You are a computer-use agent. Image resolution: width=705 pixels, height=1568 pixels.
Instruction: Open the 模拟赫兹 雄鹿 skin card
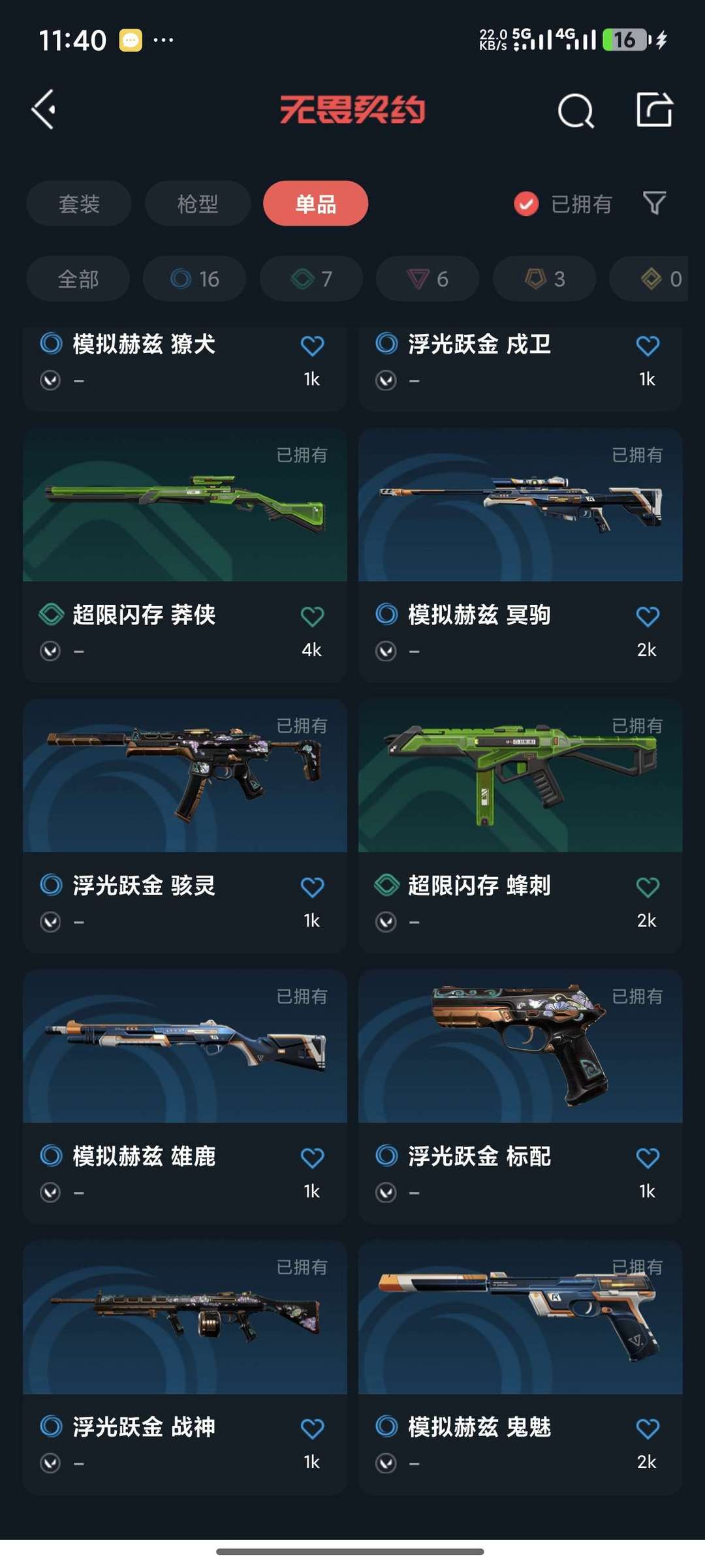185,1097
